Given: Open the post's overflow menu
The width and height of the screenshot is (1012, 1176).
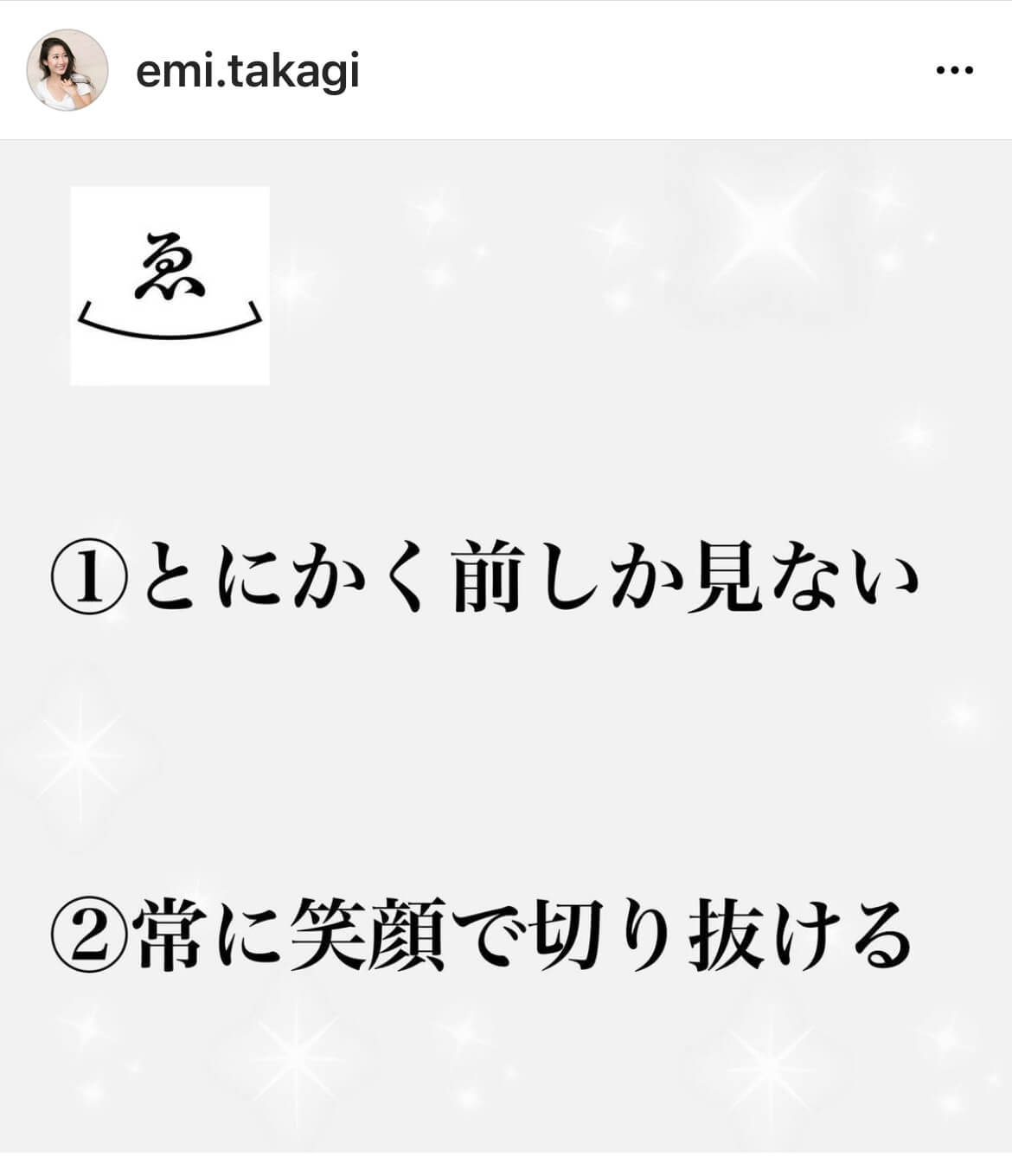Looking at the screenshot, I should coord(955,71).
